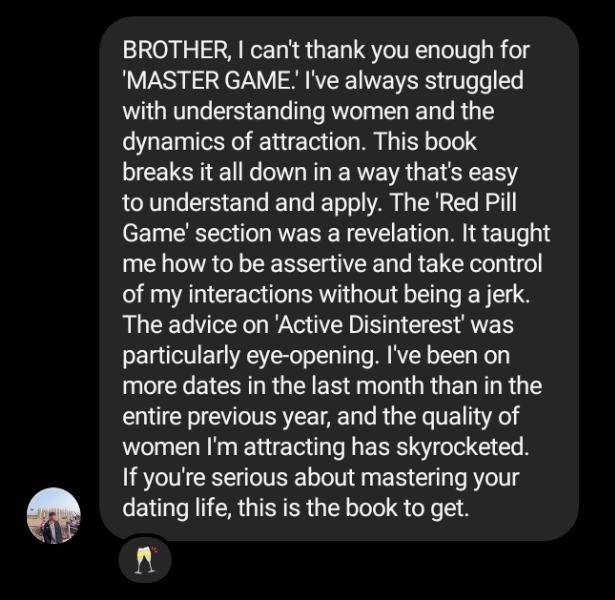This screenshot has height=600, width=615.
Task: Tap the champagne glasses reaction under the message
Action: coord(145,560)
